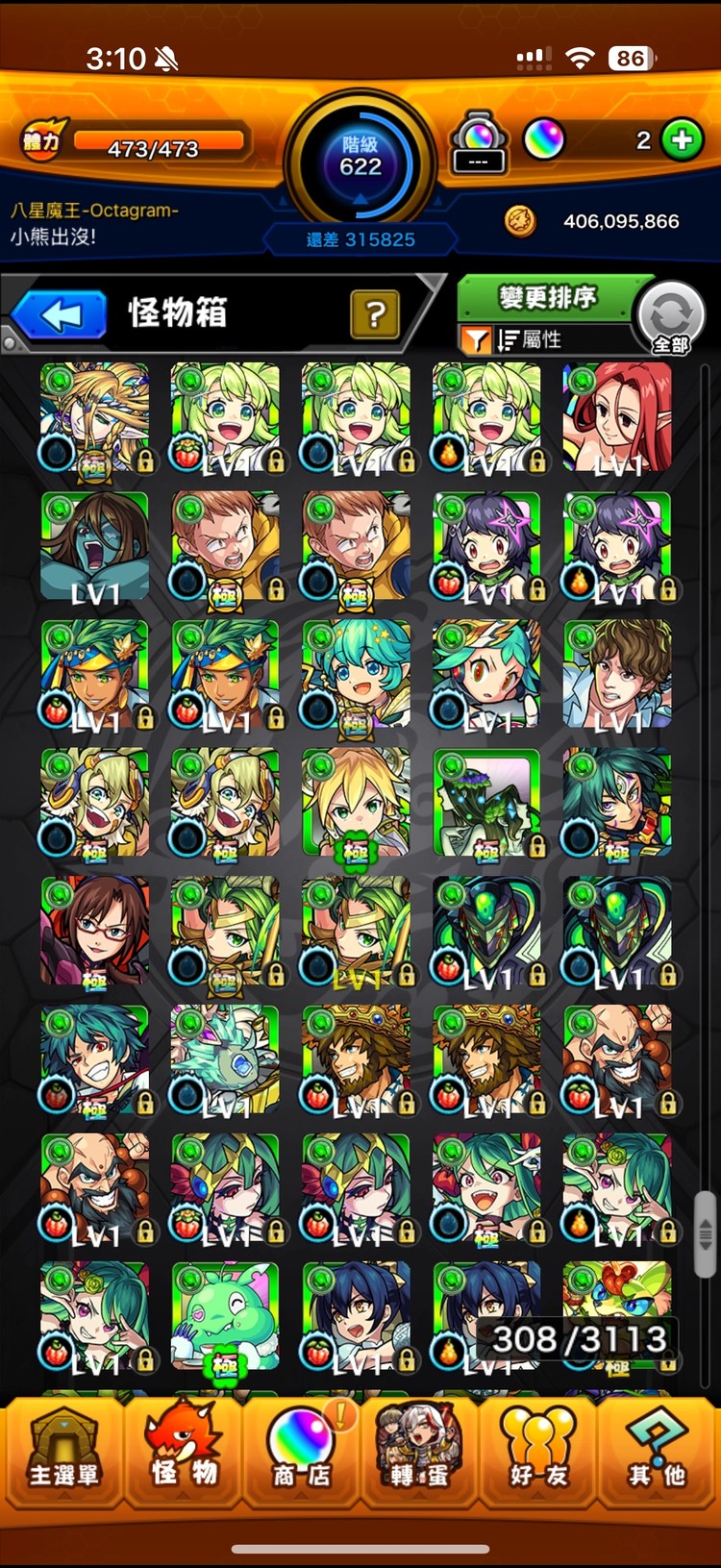Select the red-haired elf monster
Image resolution: width=721 pixels, height=1568 pixels.
[617, 417]
